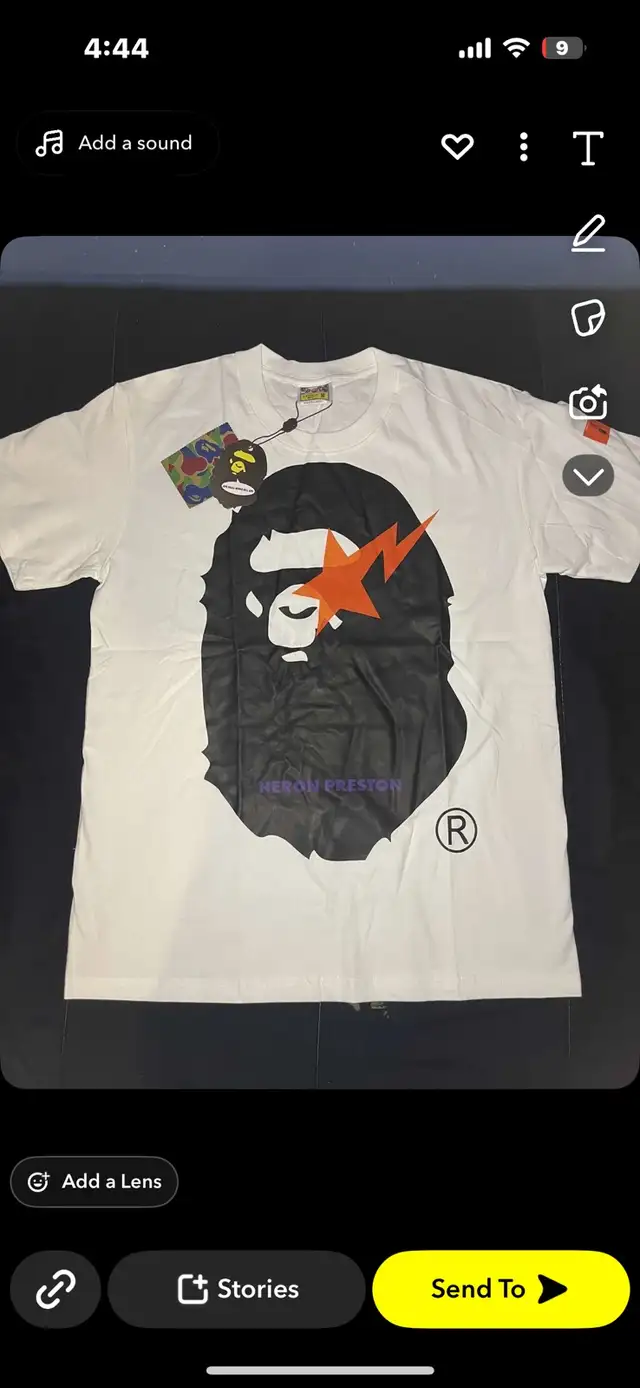640x1388 pixels.
Task: Attach a link with the chain icon
Action: pos(54,1290)
